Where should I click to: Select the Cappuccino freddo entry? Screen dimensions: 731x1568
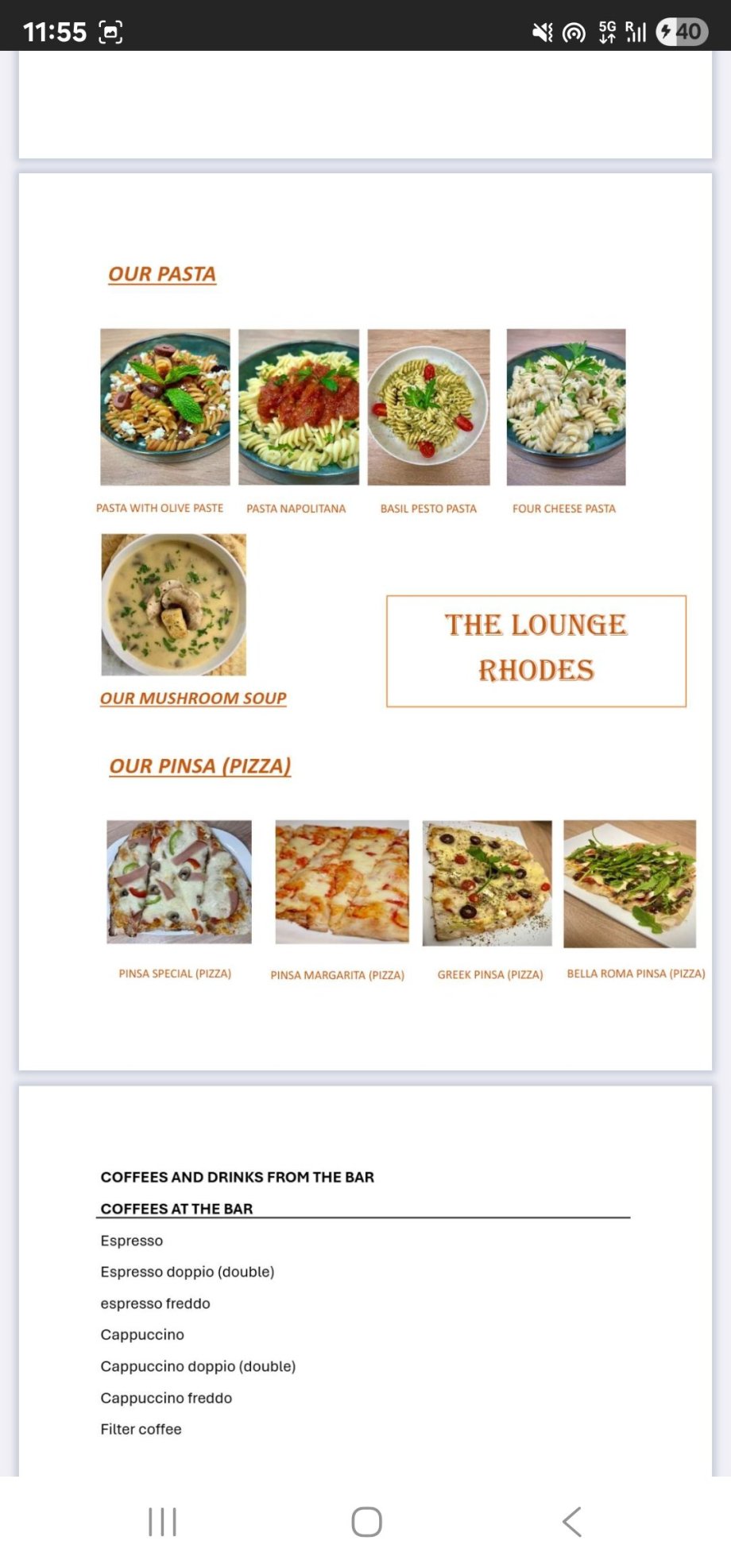[x=166, y=1398]
